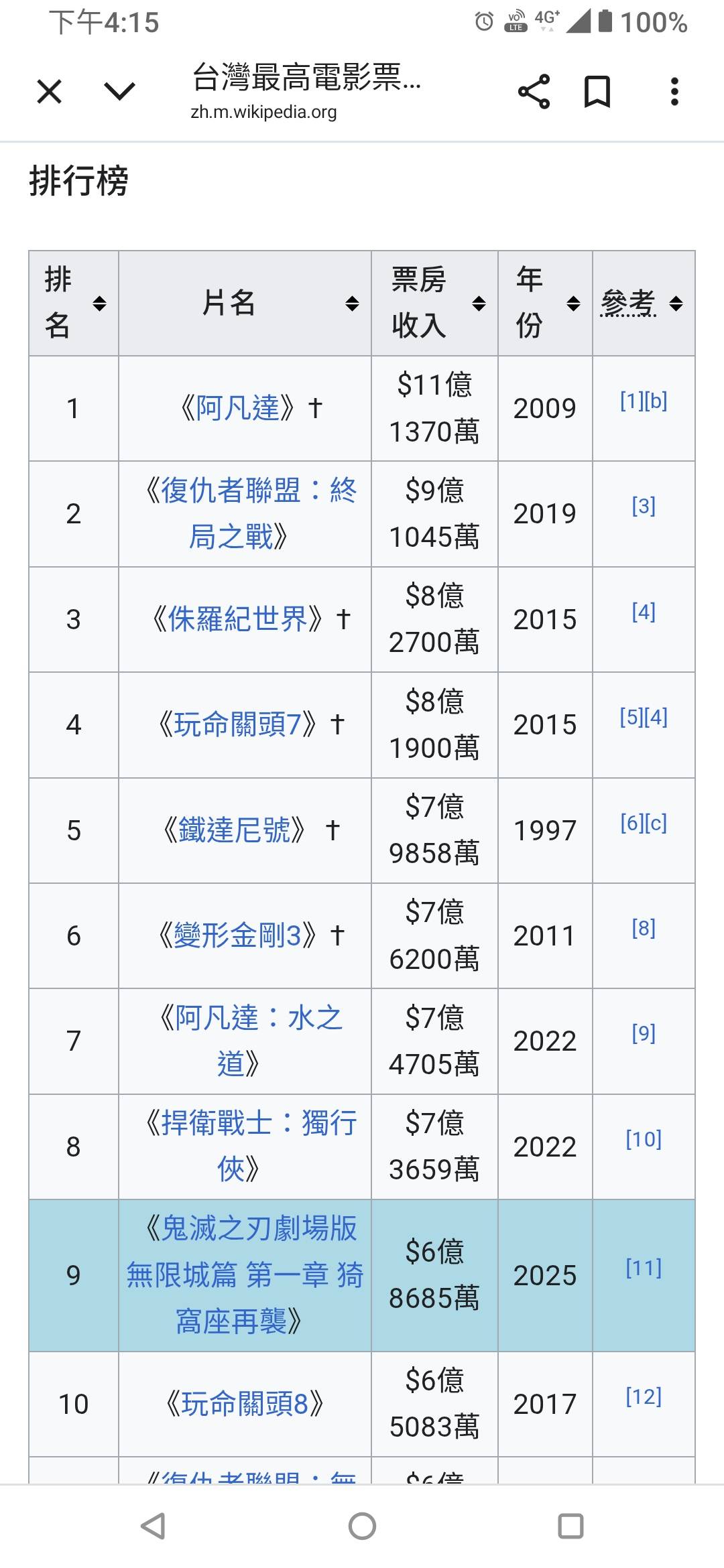
Task: Close the browser tab with X
Action: pyautogui.click(x=50, y=91)
